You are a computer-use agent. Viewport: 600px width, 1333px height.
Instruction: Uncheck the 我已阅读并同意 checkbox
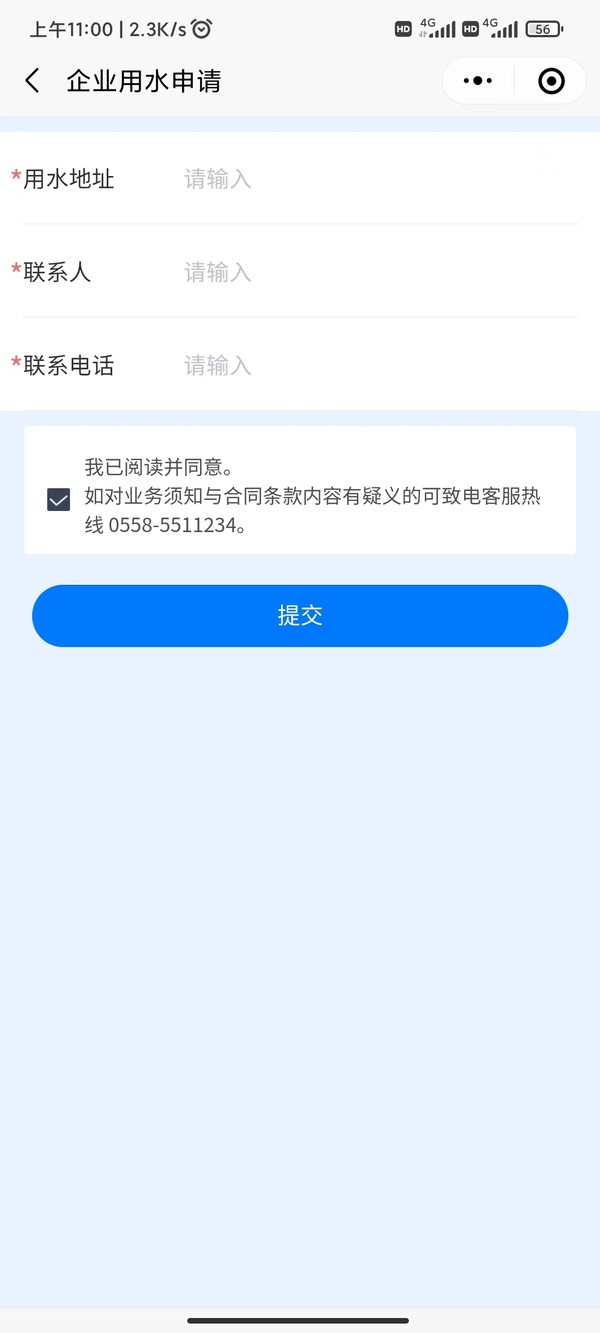[x=59, y=499]
